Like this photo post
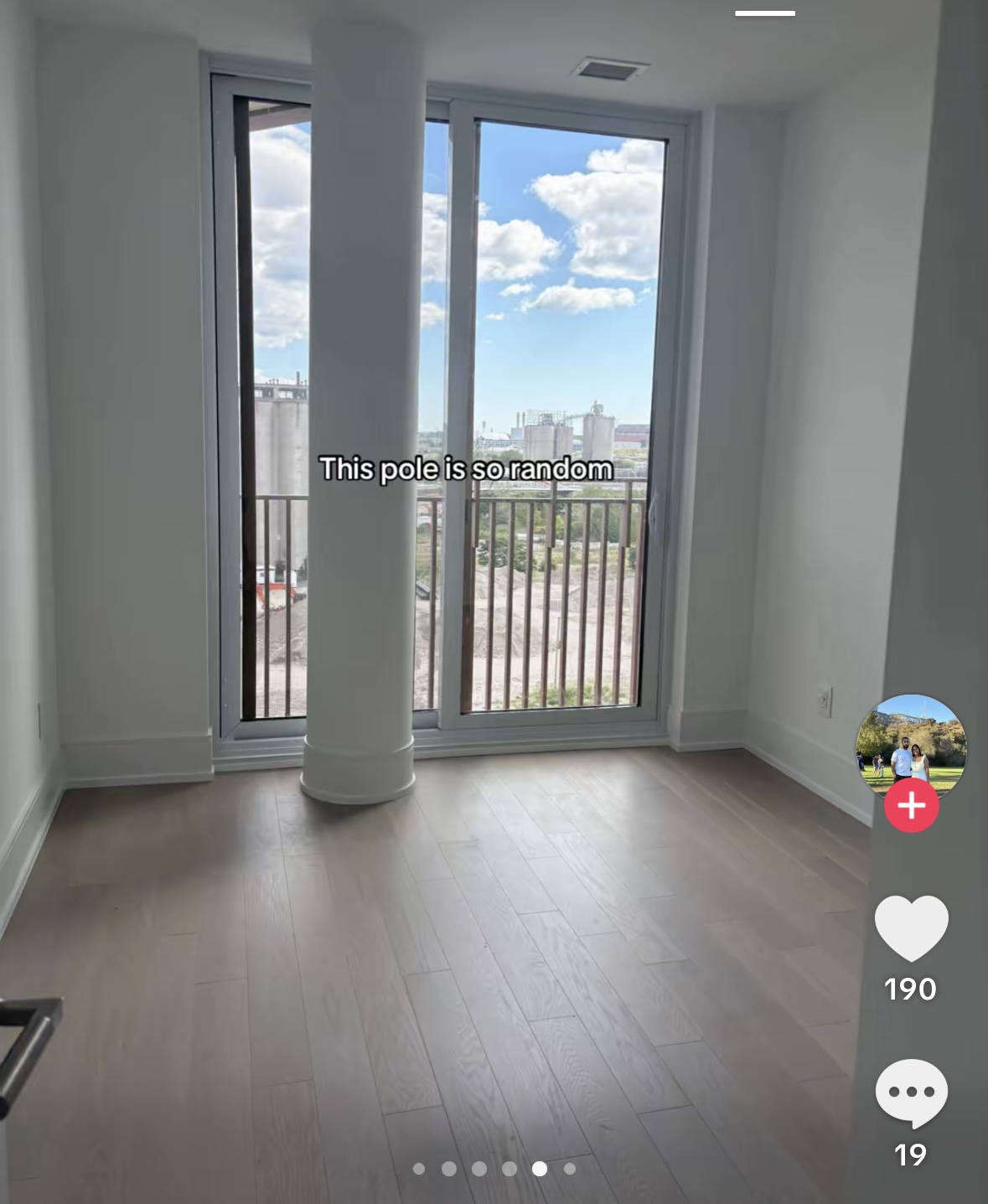This screenshot has height=1204, width=988. point(911,928)
